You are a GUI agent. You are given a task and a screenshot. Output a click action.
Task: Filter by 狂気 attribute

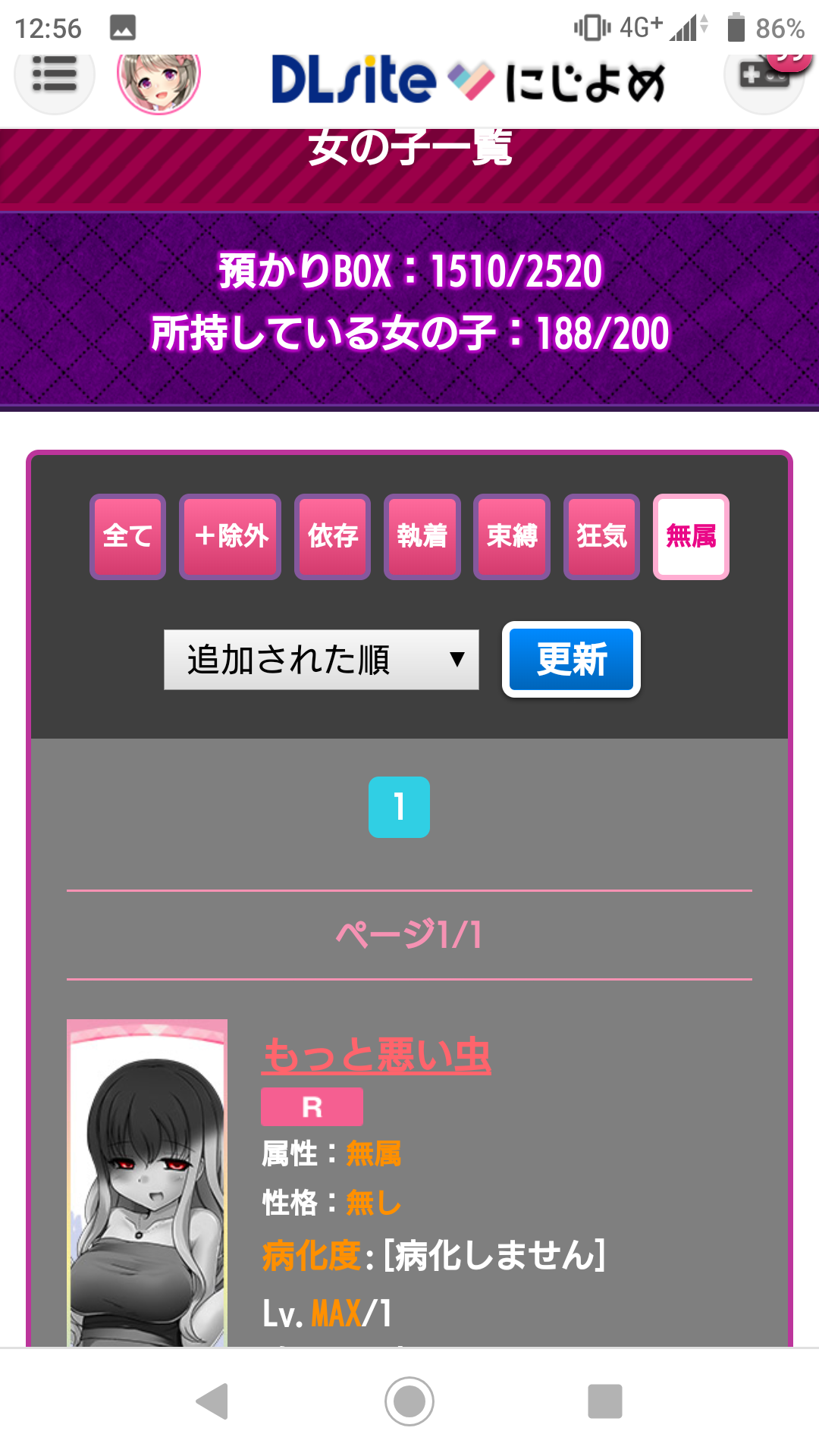click(x=601, y=537)
